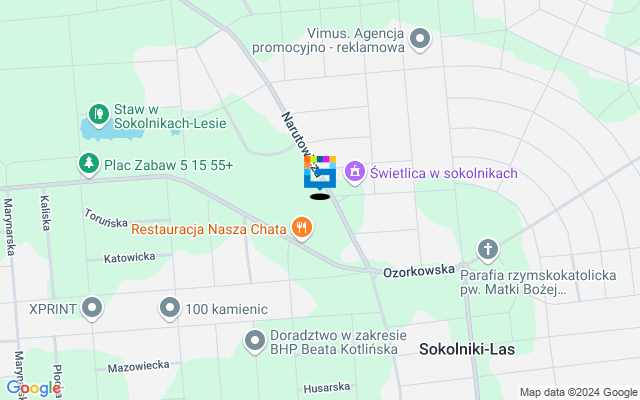Tap the XPRINT place pin
Image resolution: width=640 pixels, height=400 pixels.
pos(92,307)
